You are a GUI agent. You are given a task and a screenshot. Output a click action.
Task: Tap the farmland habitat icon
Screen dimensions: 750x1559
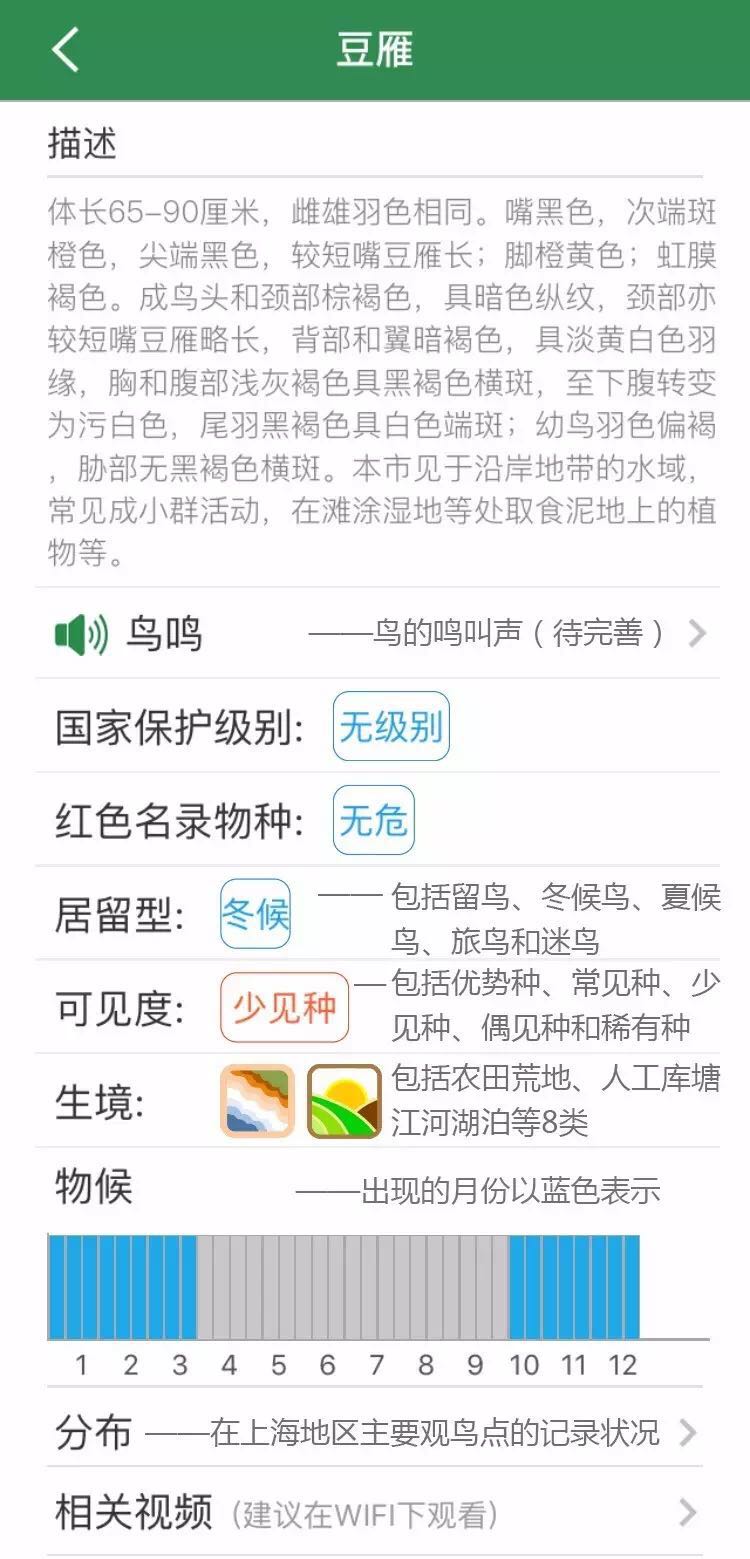(x=344, y=1101)
